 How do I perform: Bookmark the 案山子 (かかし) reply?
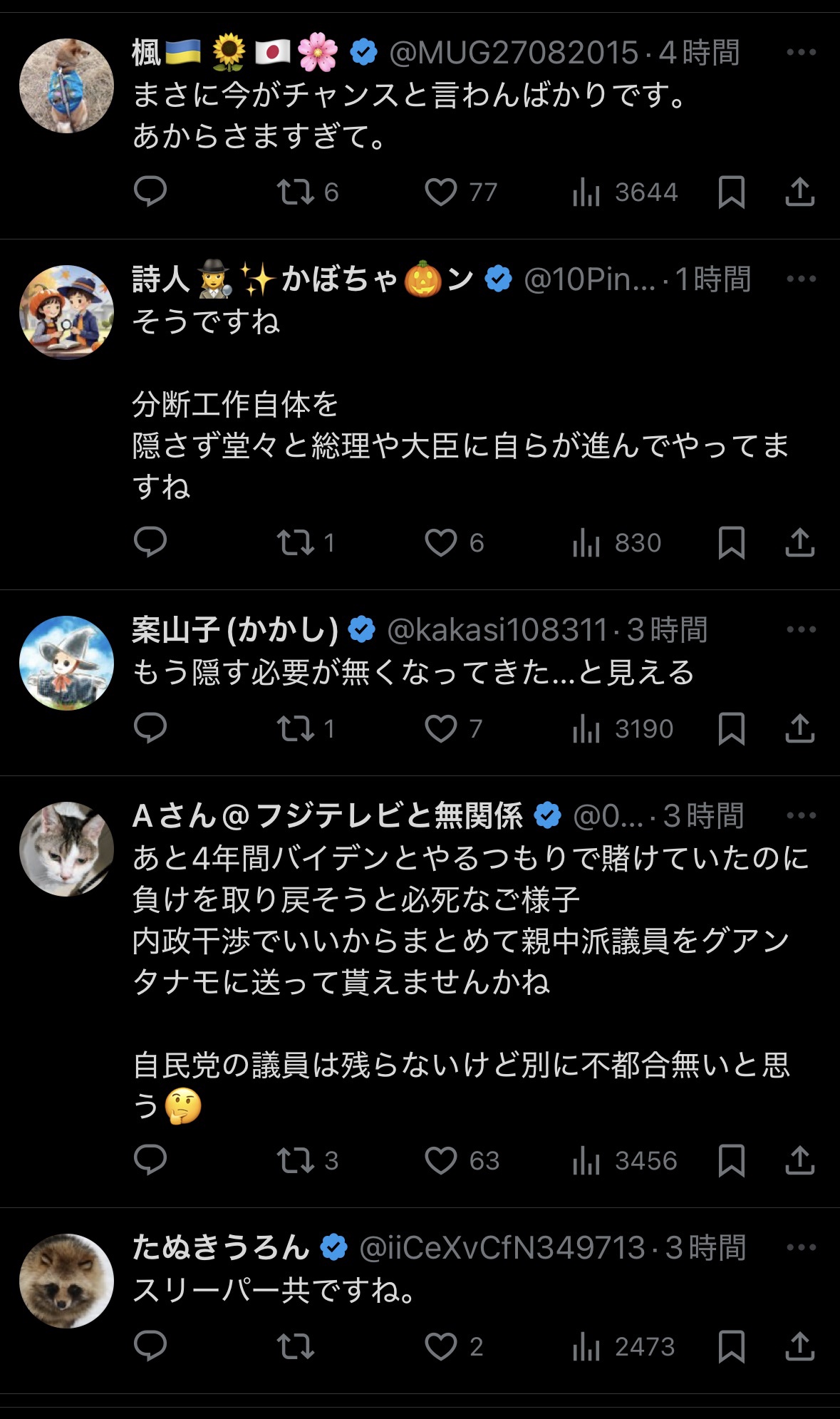(x=732, y=728)
